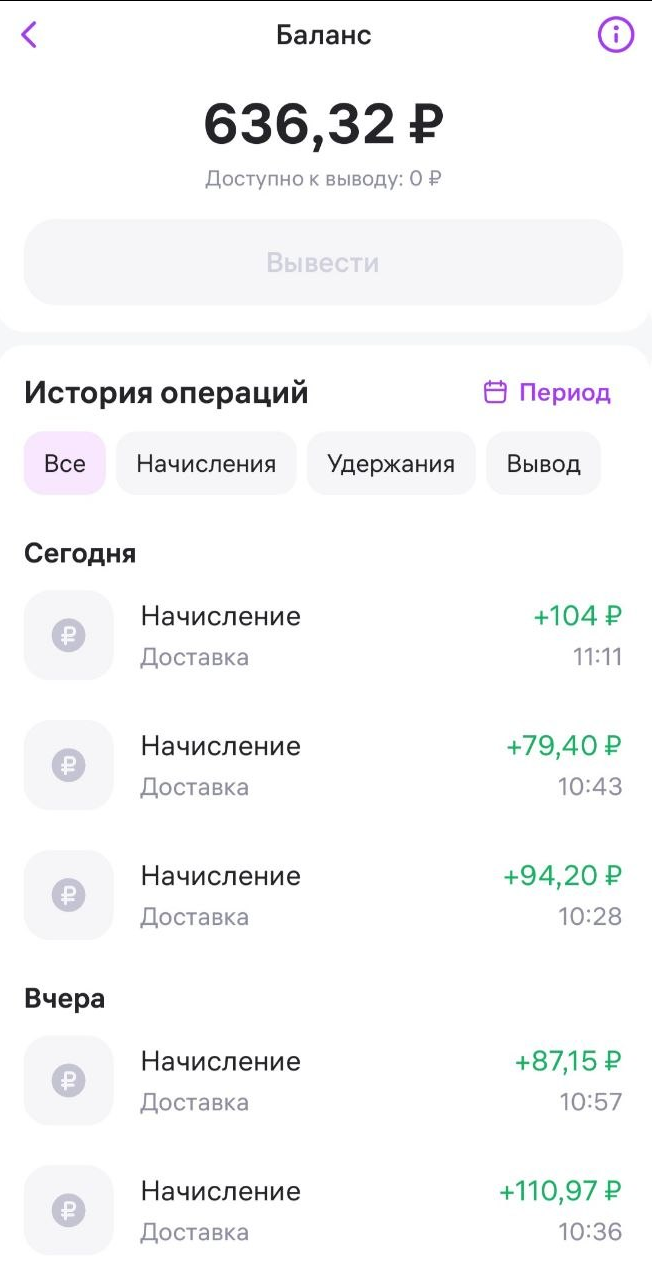Filter history by Начисления
Image resolution: width=652 pixels, height=1280 pixels.
tap(206, 463)
